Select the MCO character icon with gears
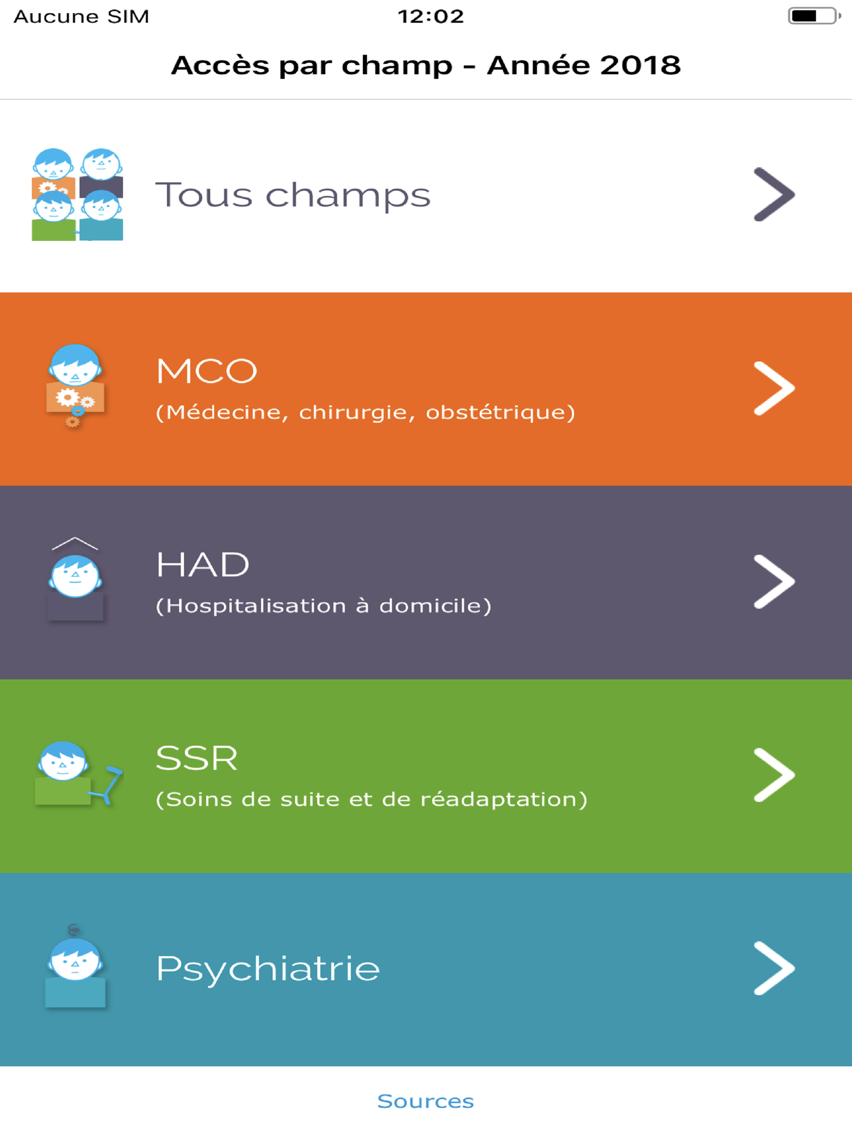852x1136 pixels. [76, 386]
